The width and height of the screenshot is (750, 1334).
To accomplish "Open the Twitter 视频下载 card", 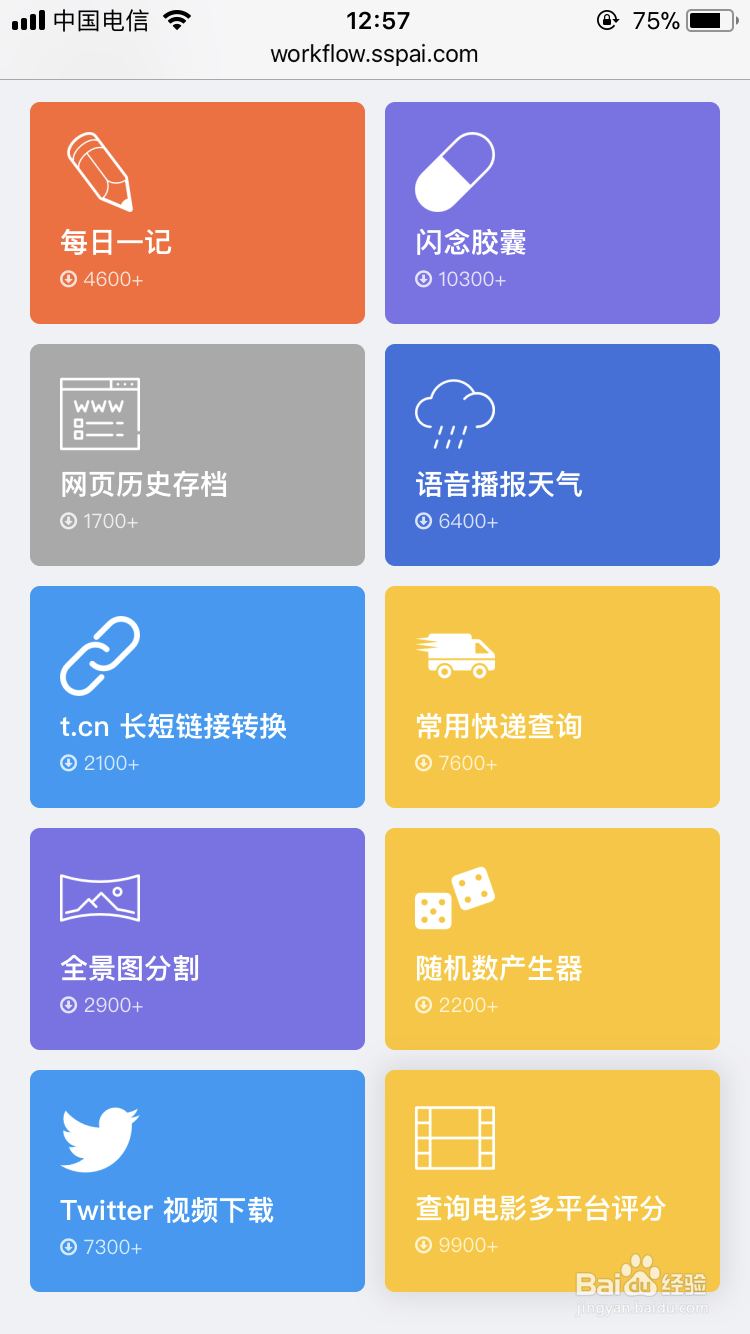I will point(197,1181).
